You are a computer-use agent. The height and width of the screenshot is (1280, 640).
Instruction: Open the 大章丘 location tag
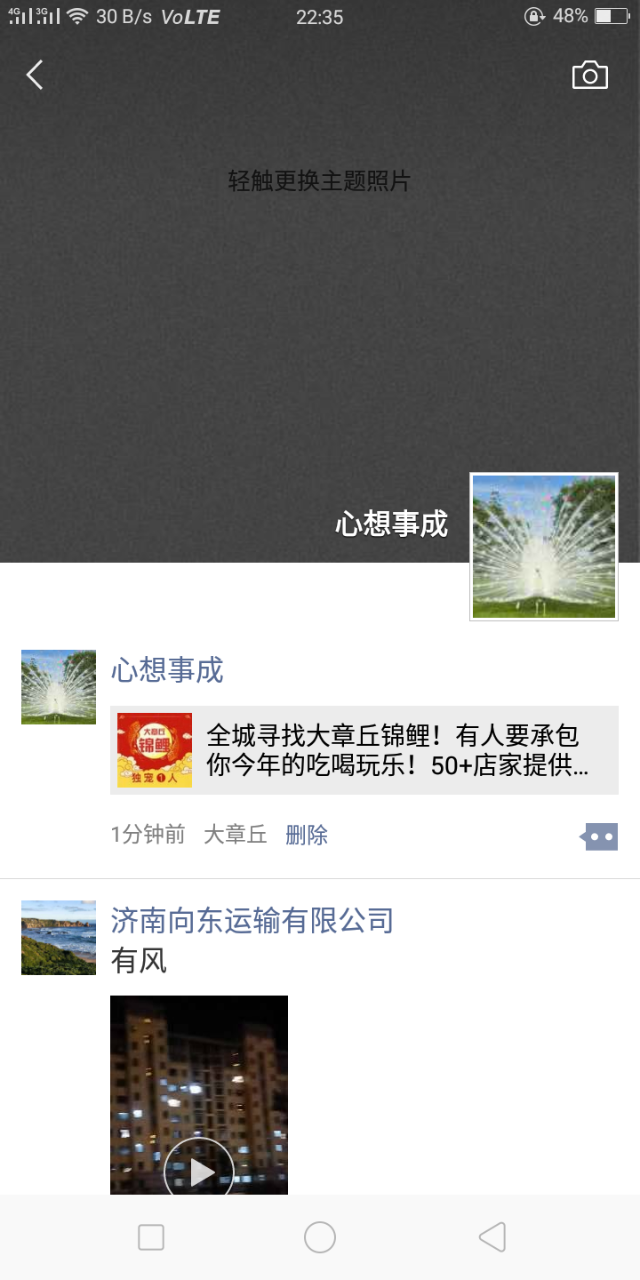pos(235,835)
